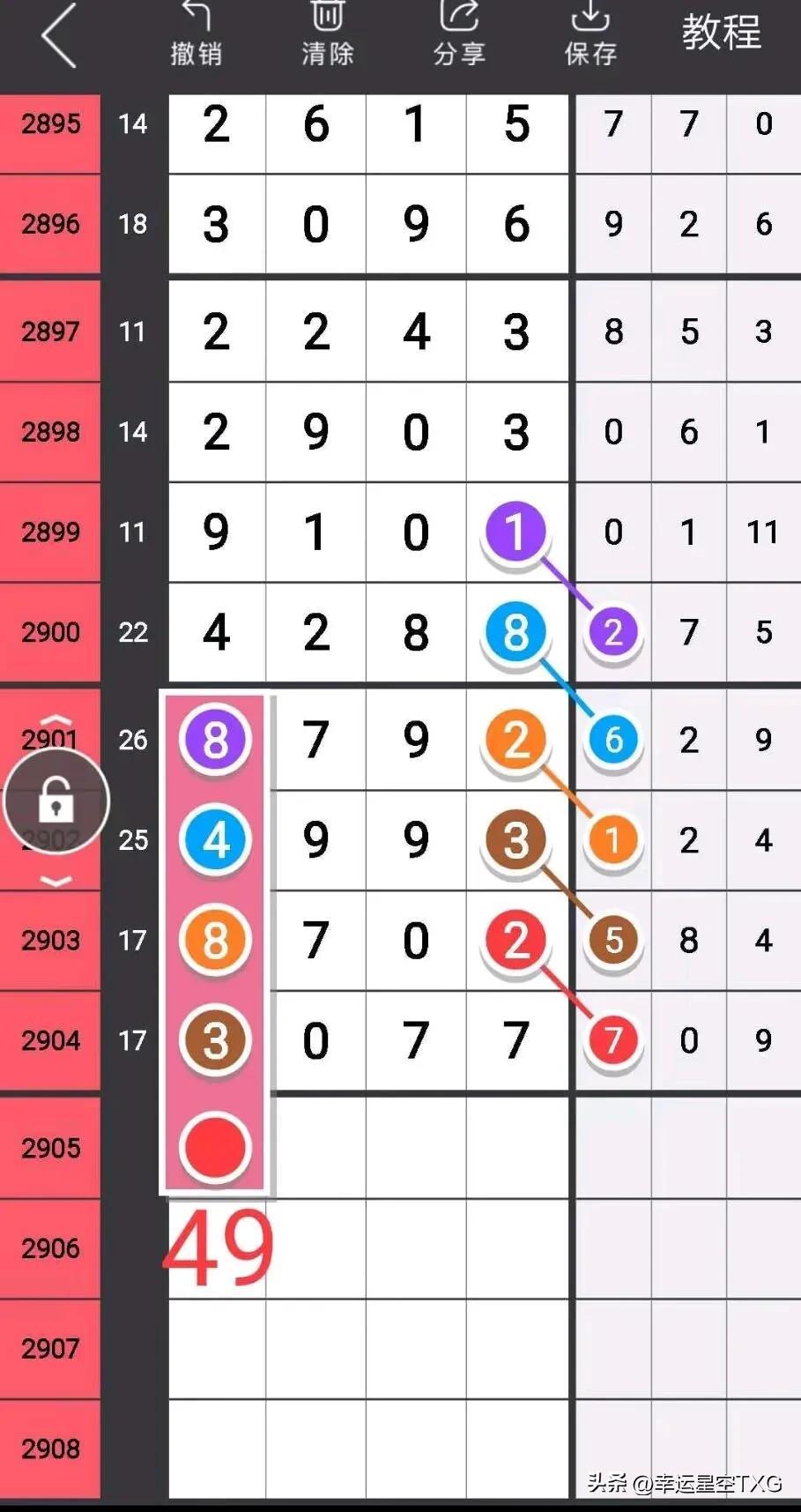Open the 教程 tutorial
Screen dimensions: 801x1512
click(721, 33)
